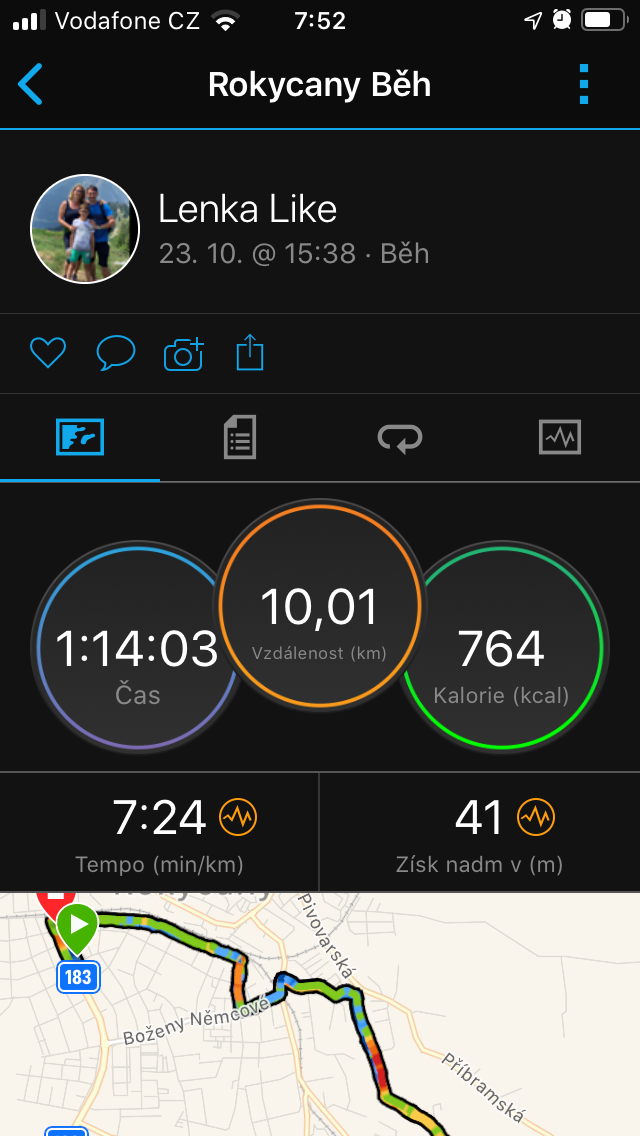The width and height of the screenshot is (640, 1136).
Task: Share this activity
Action: [250, 352]
